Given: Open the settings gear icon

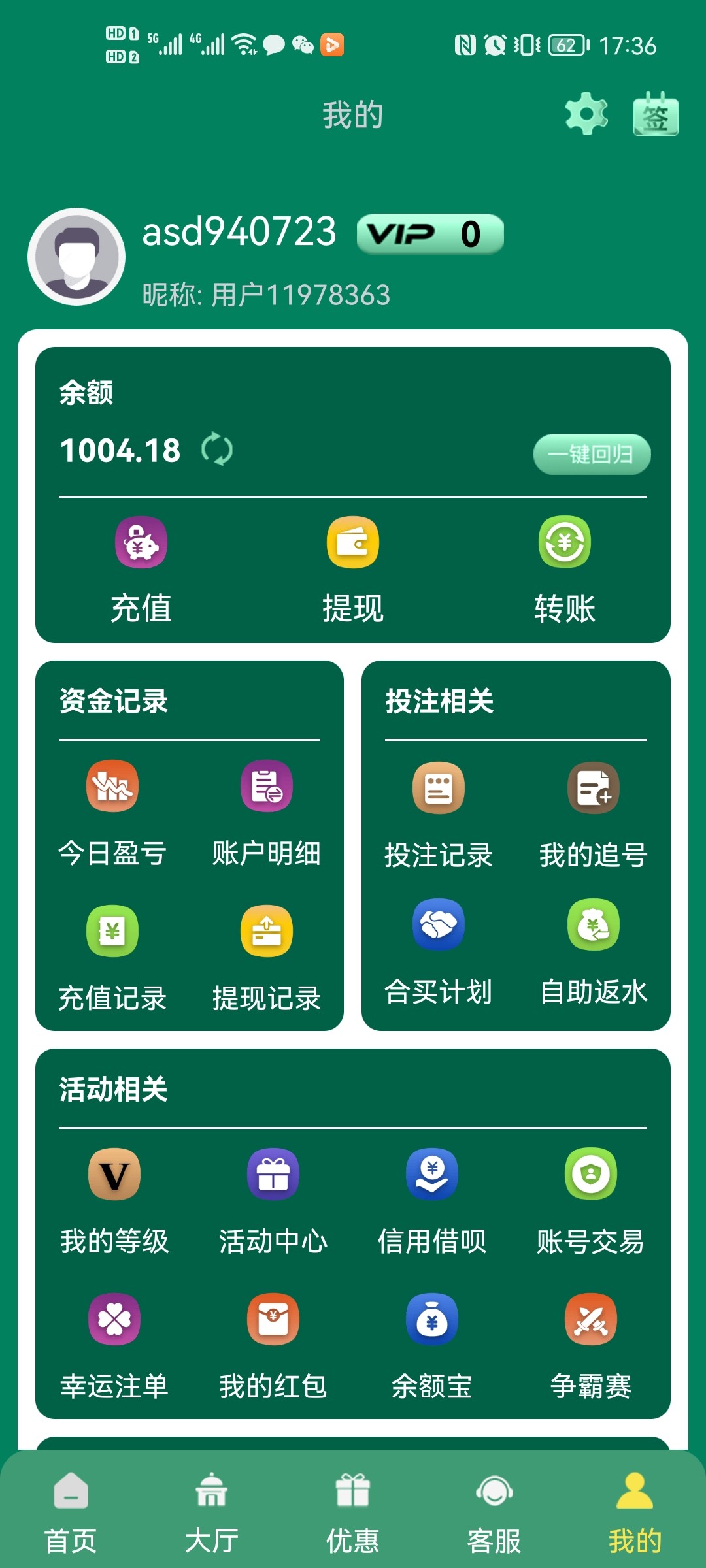Looking at the screenshot, I should 586,114.
